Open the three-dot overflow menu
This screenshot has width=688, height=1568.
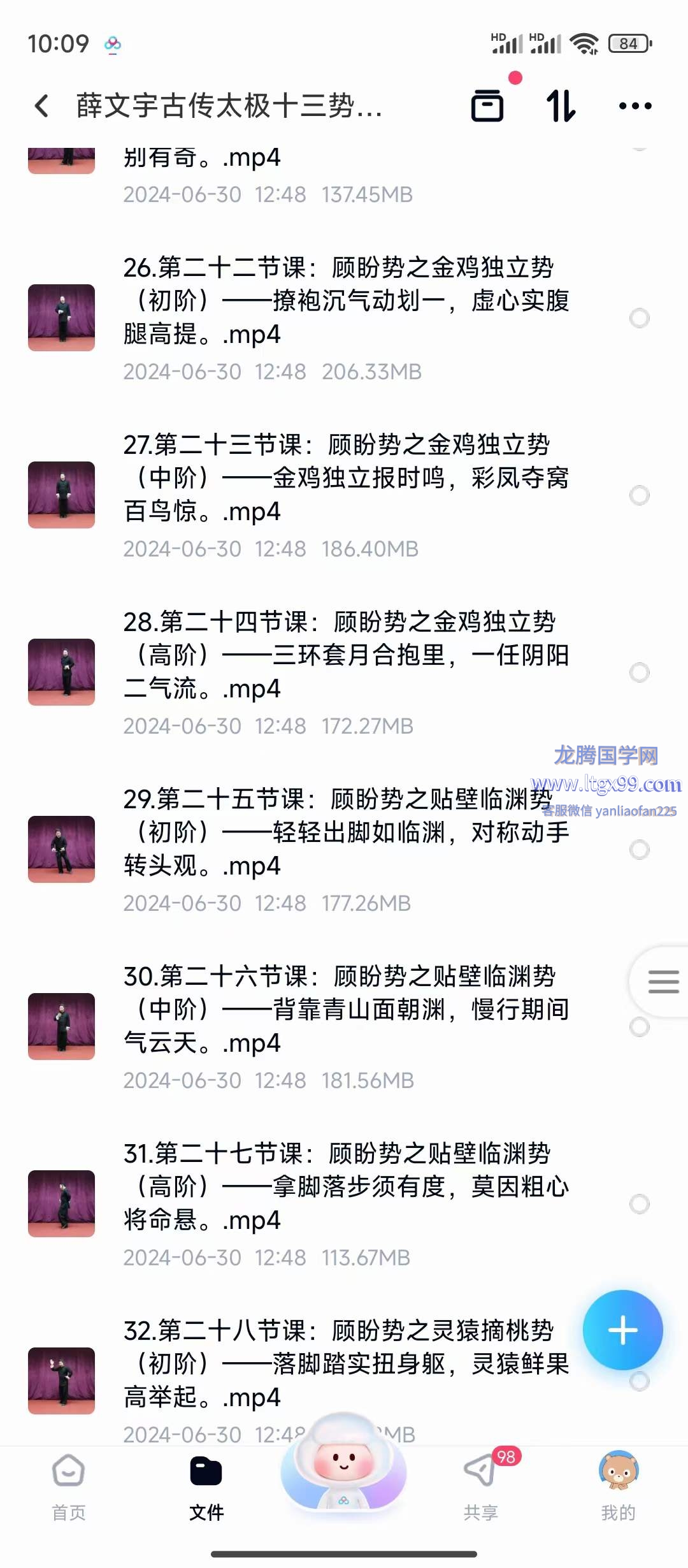click(635, 106)
